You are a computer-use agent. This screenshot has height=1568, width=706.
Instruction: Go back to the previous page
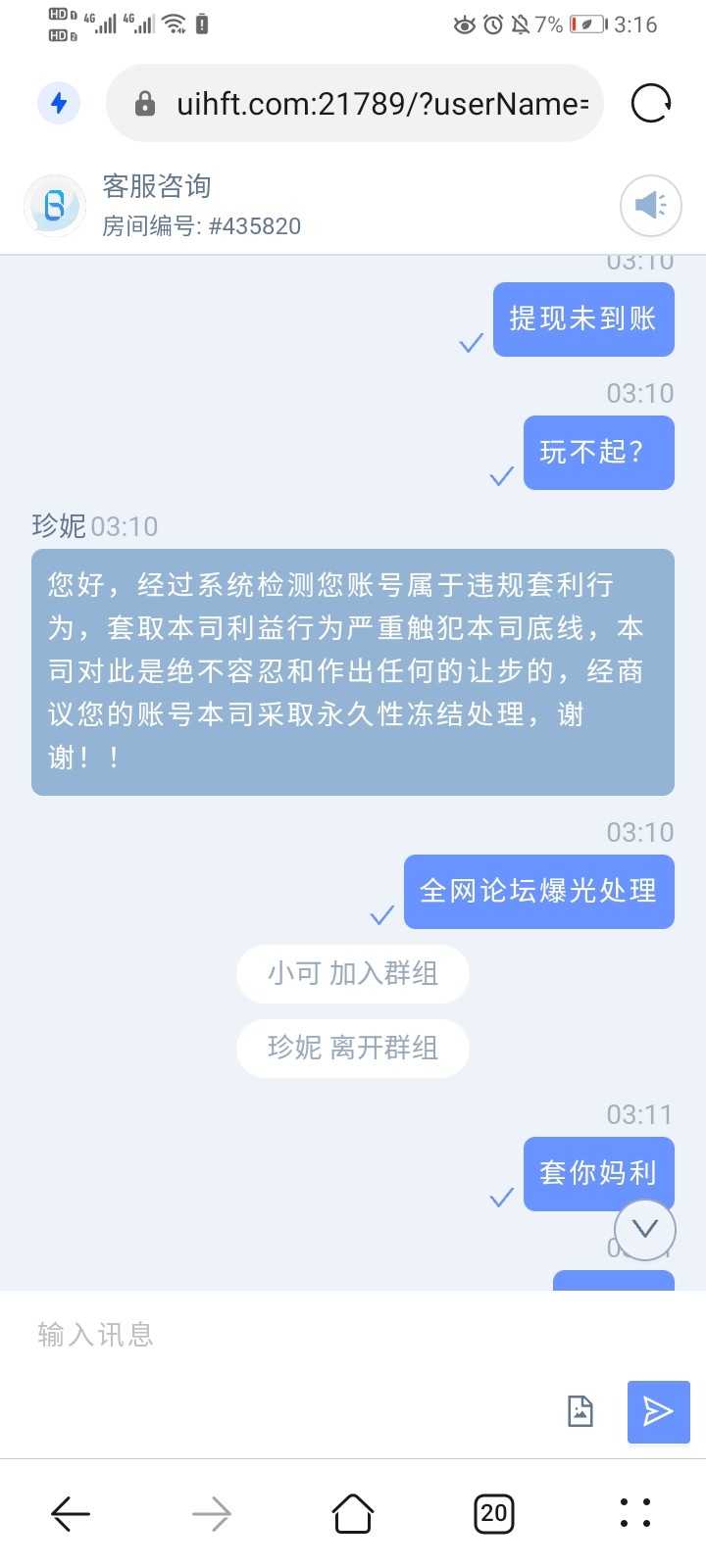pyautogui.click(x=71, y=1514)
